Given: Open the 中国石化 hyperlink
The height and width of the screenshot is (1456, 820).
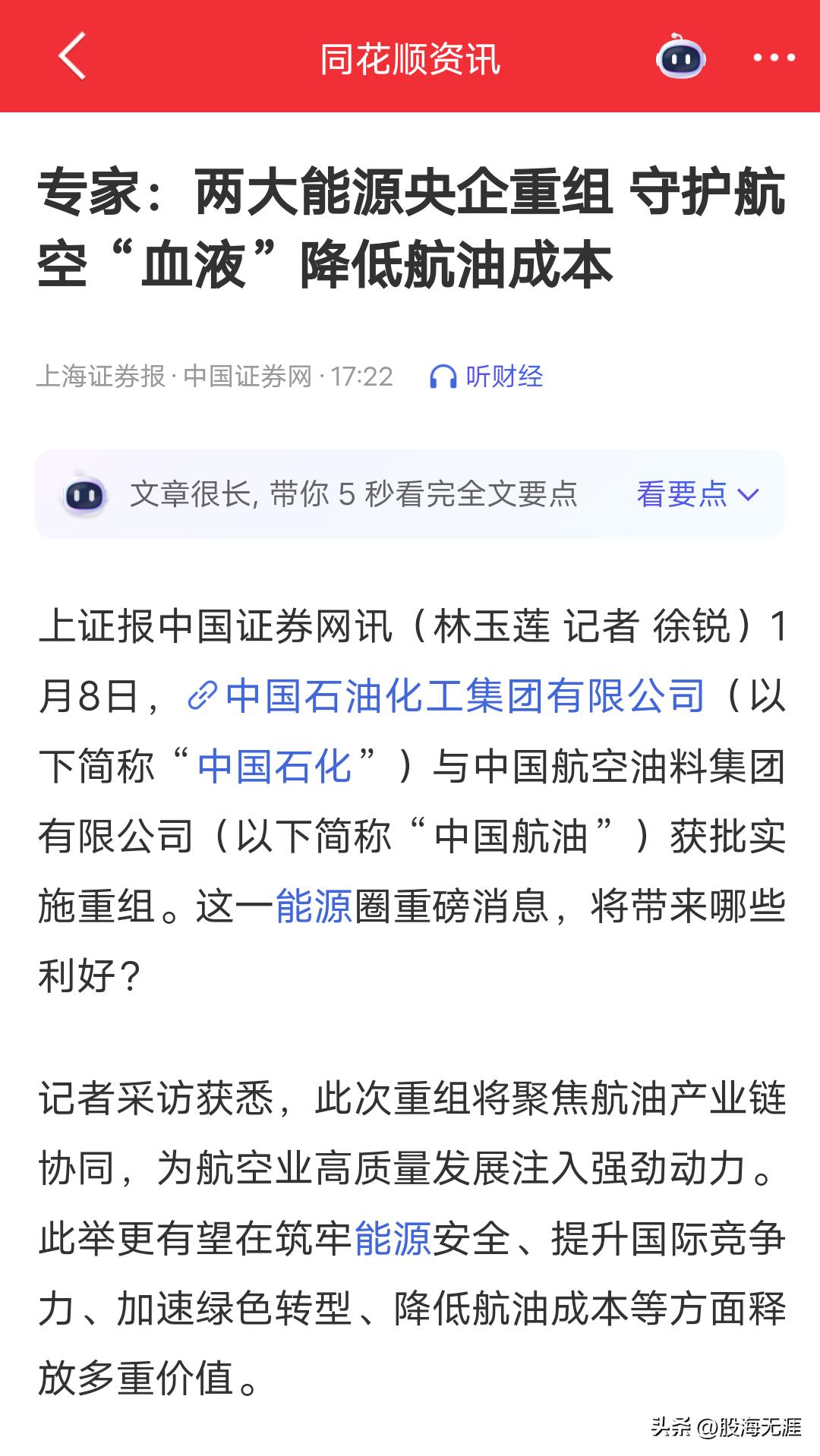Looking at the screenshot, I should 278,766.
